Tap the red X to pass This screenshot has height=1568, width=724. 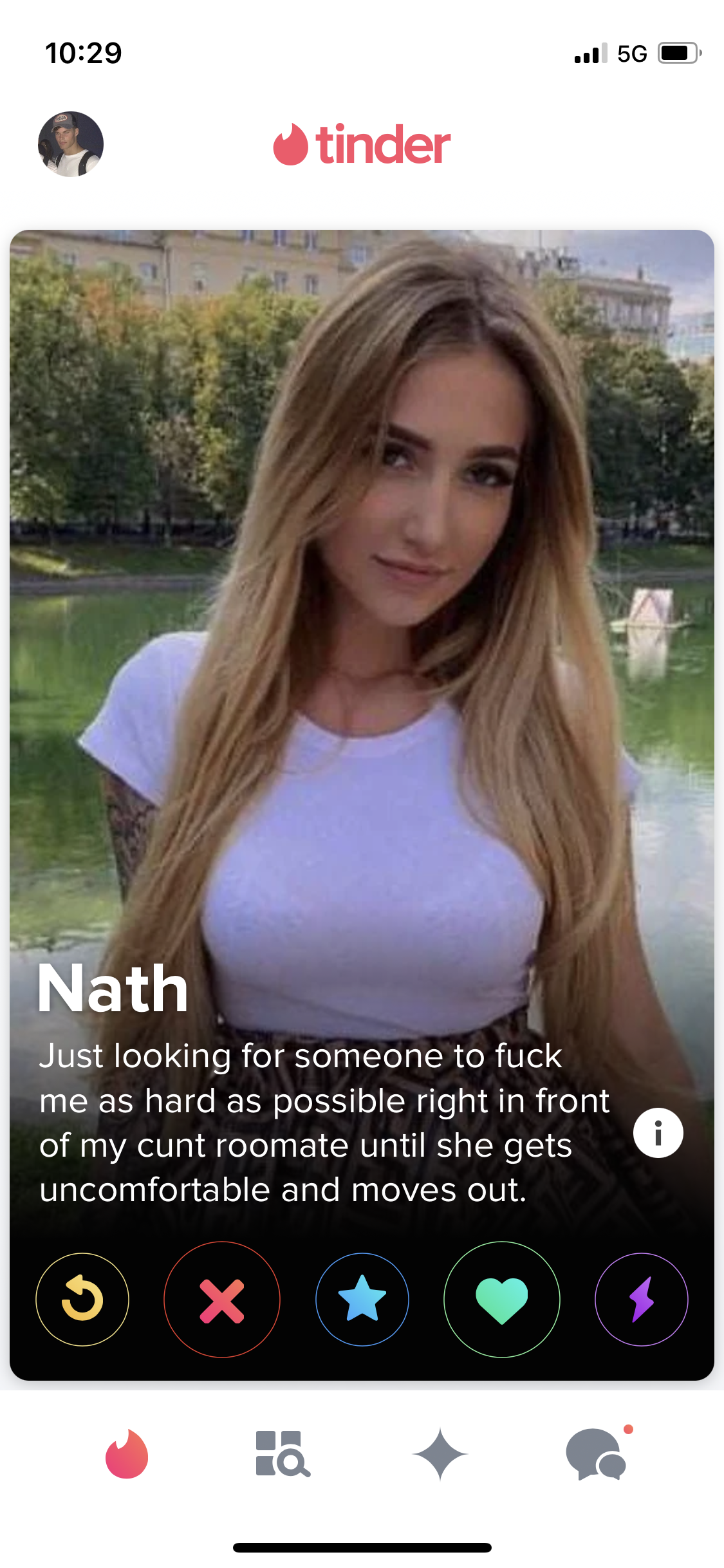(222, 1299)
